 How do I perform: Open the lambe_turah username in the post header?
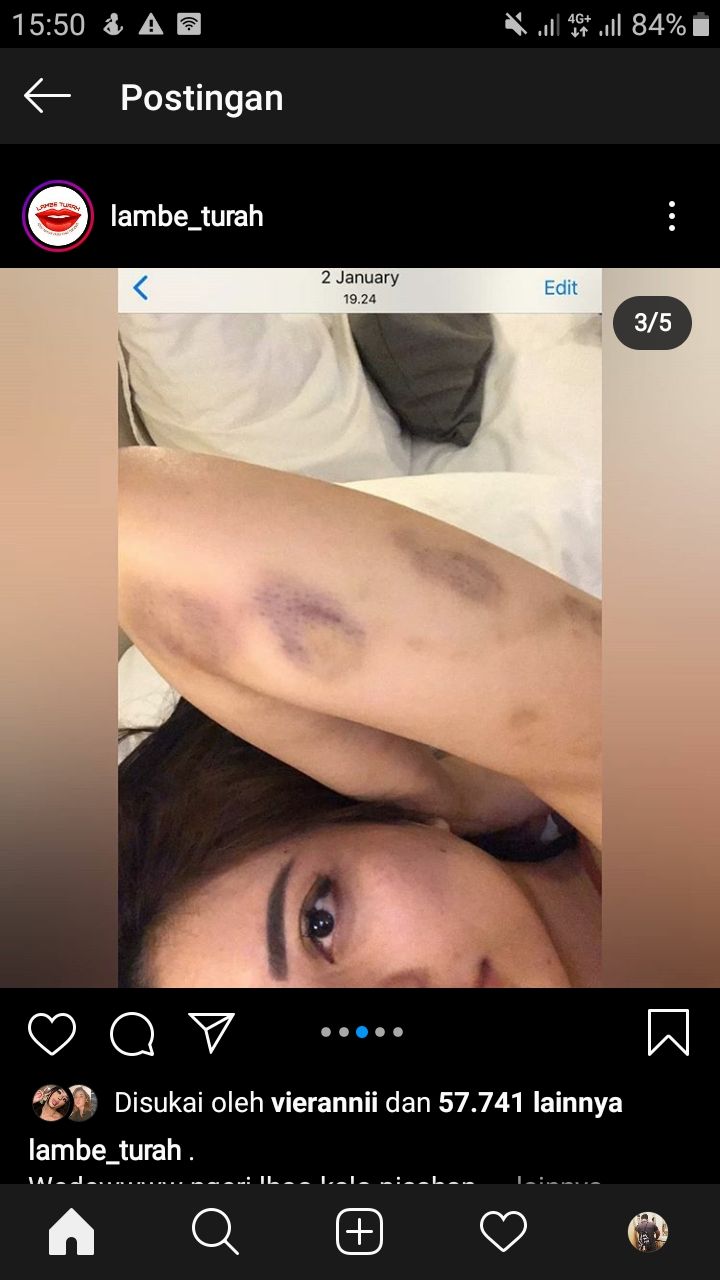187,216
